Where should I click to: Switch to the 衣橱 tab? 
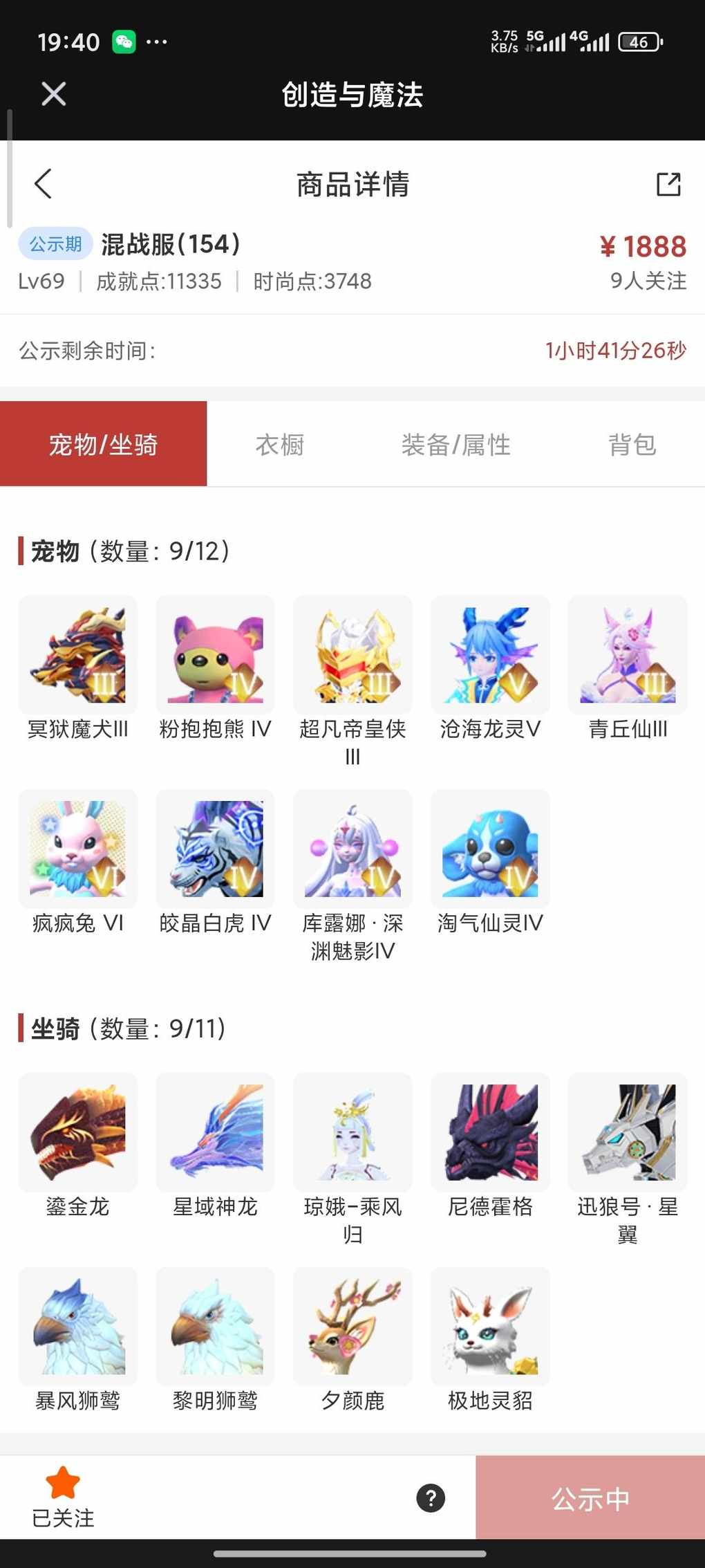pos(280,445)
